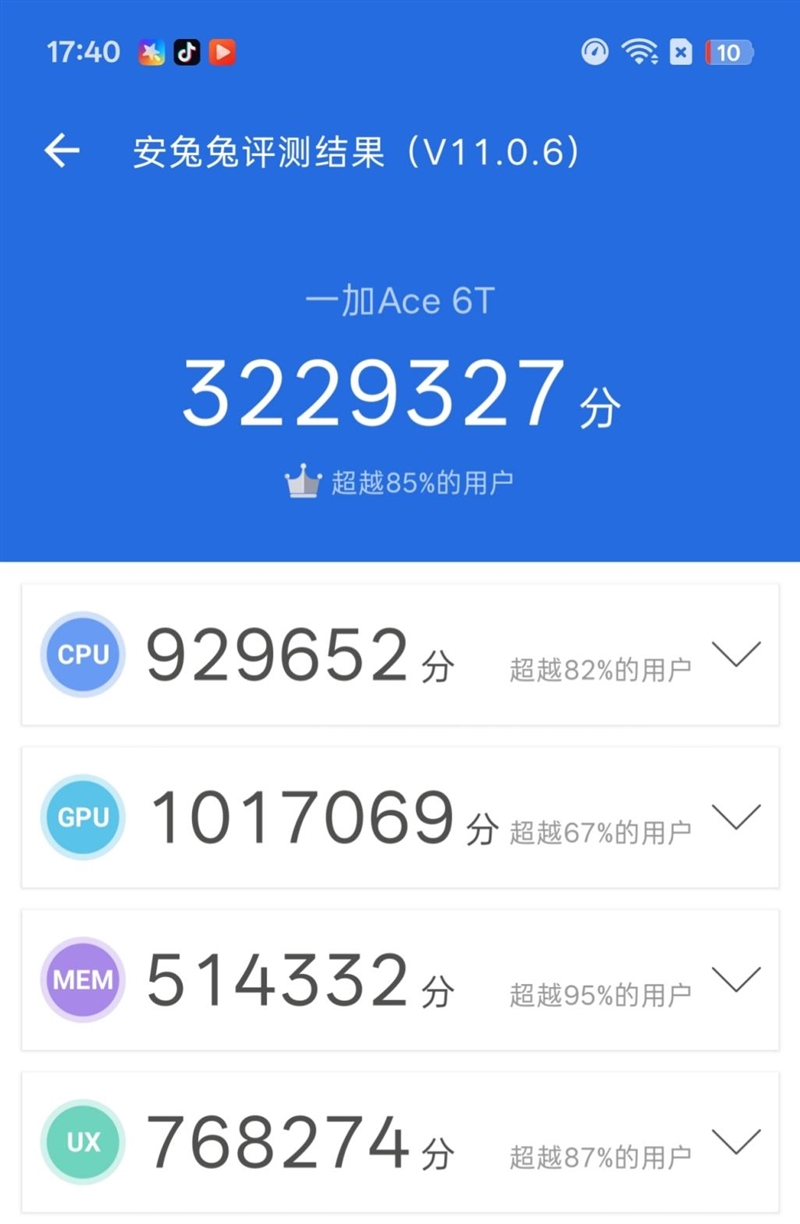Viewport: 800px width, 1224px height.
Task: Expand the MEM score details
Action: click(737, 980)
